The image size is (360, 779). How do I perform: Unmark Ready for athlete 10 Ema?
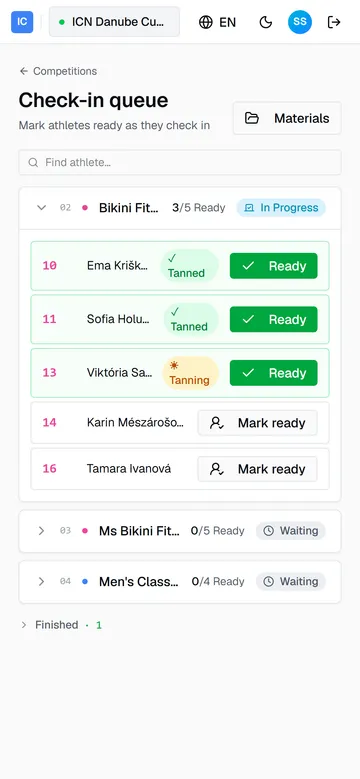point(274,266)
